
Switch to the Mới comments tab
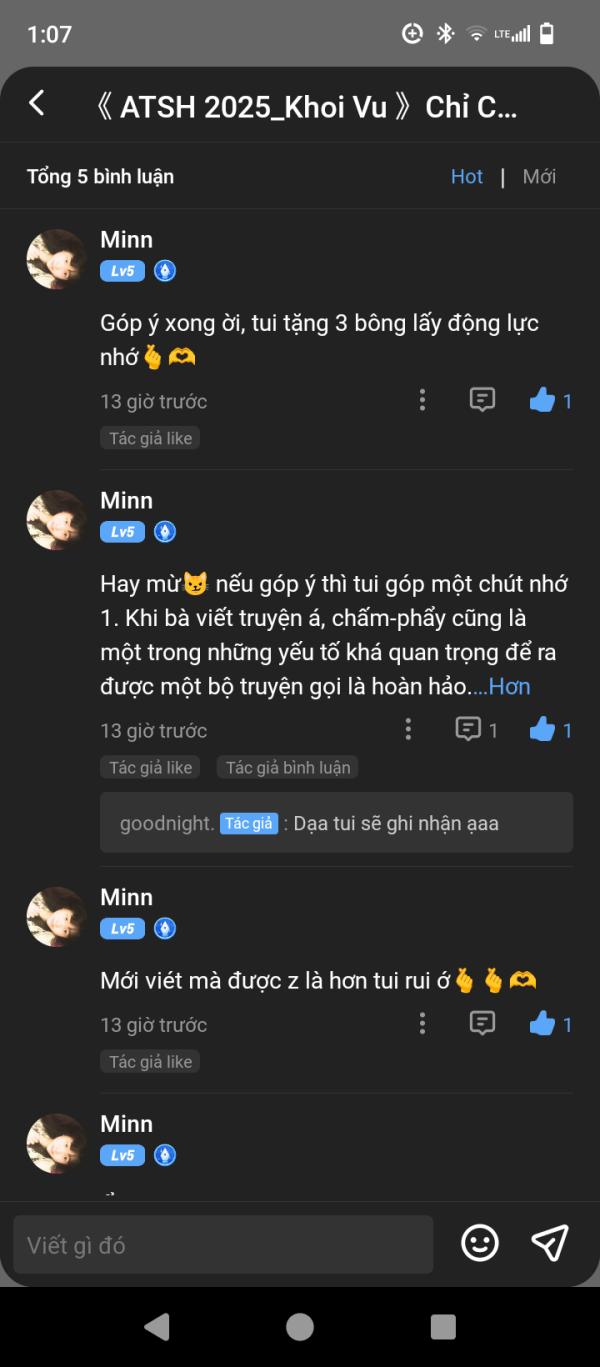pyautogui.click(x=539, y=177)
